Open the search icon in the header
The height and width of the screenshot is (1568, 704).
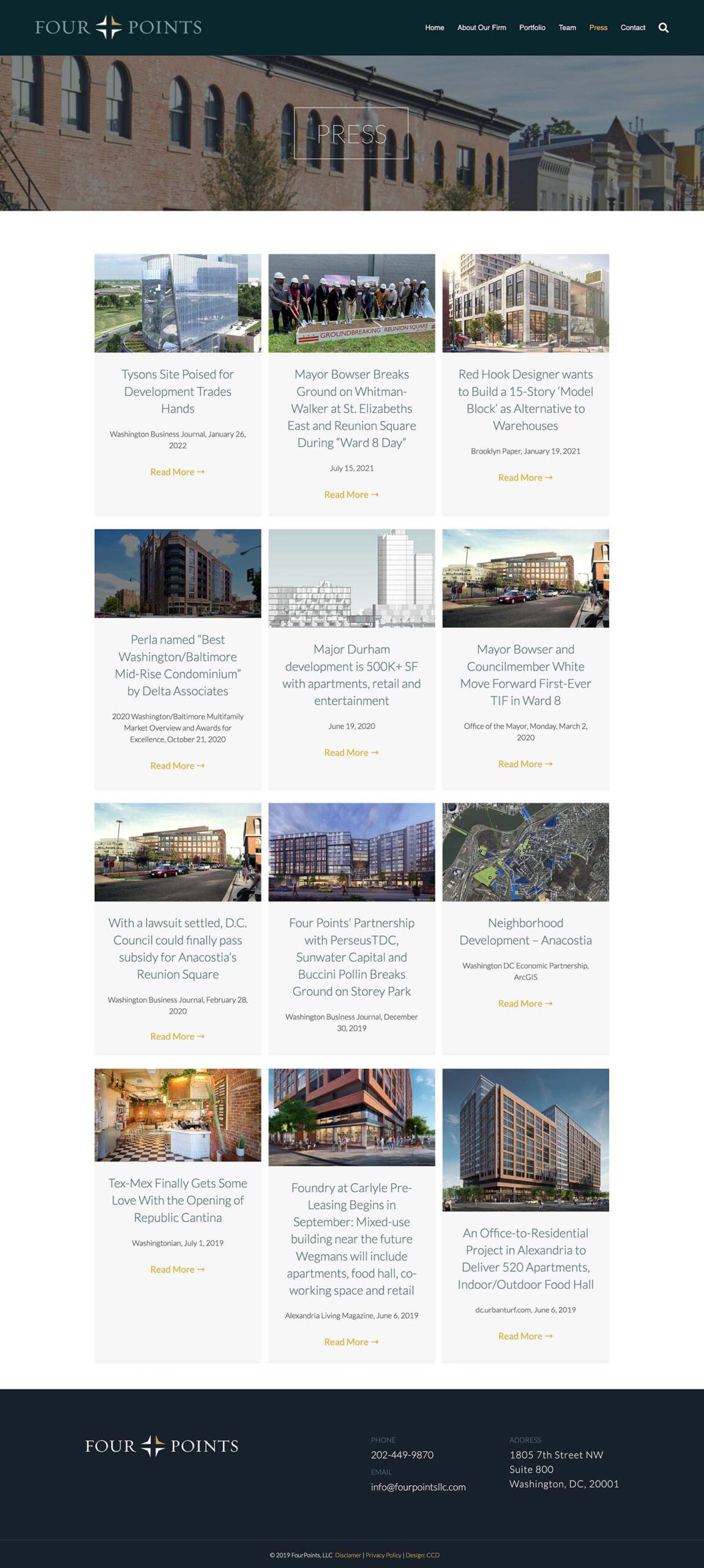point(663,28)
